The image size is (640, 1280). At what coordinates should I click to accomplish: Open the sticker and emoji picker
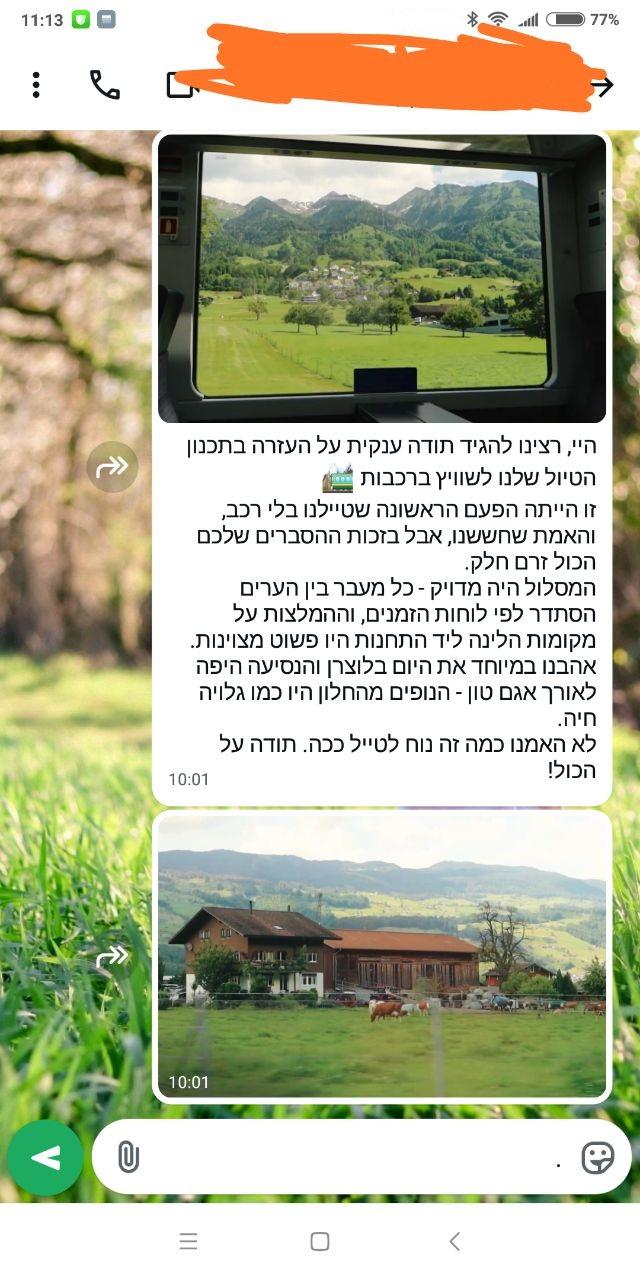tap(598, 1158)
